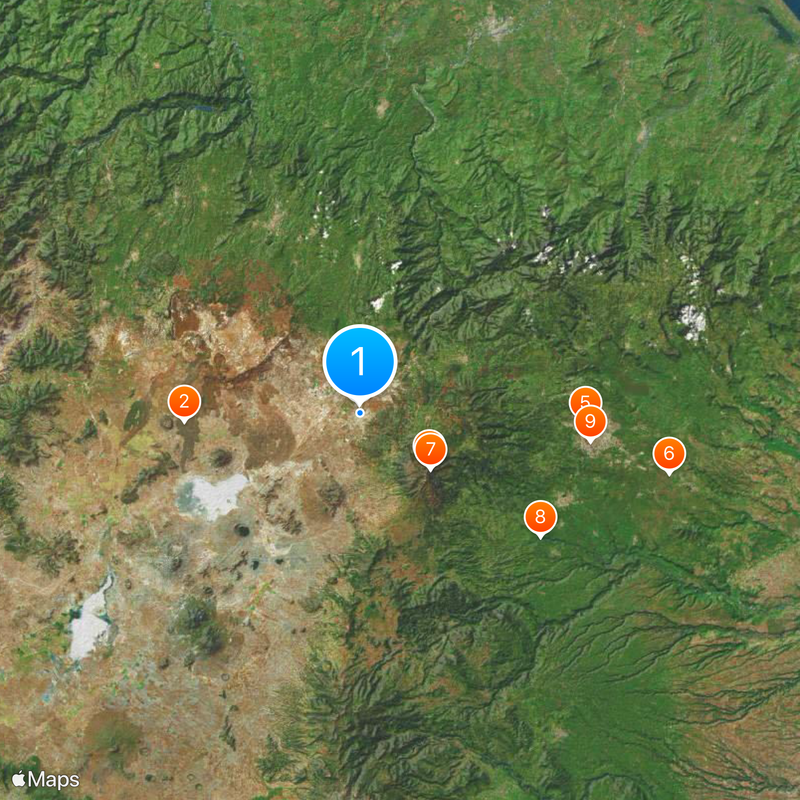This screenshot has height=800, width=800.
Task: Open map pin number 7
Action: point(431,449)
